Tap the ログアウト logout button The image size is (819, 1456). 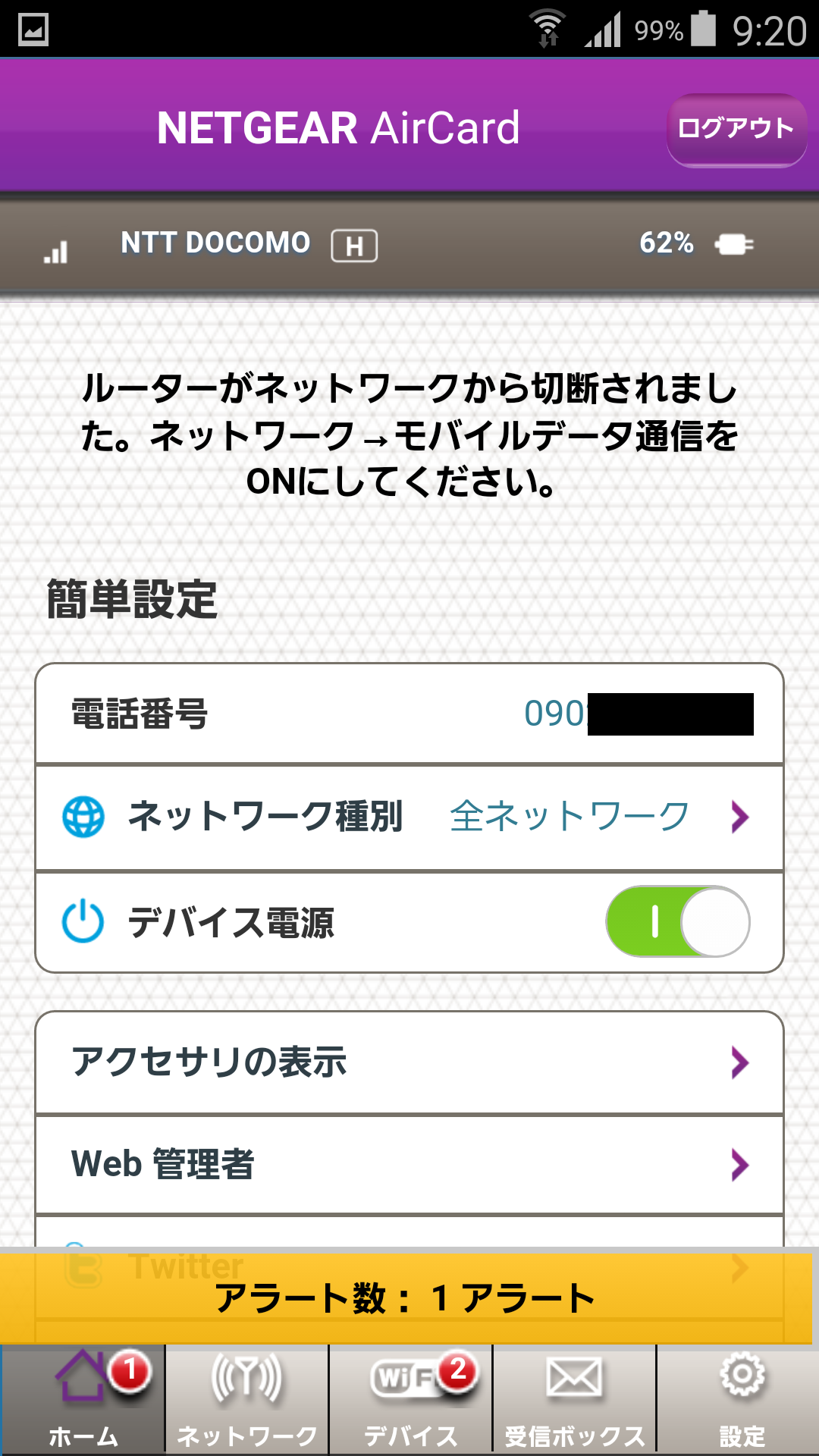click(x=736, y=129)
